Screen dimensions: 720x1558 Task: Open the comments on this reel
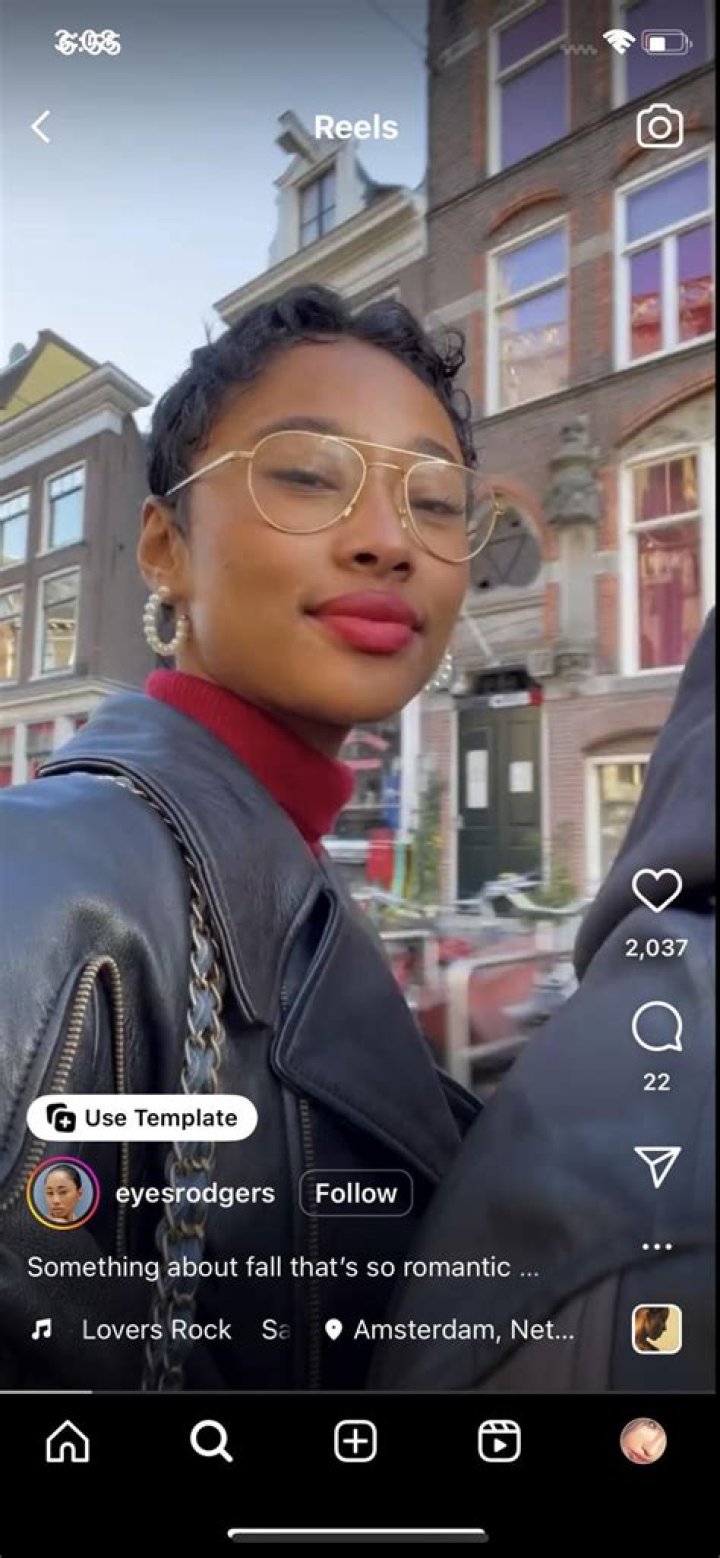tap(656, 1027)
